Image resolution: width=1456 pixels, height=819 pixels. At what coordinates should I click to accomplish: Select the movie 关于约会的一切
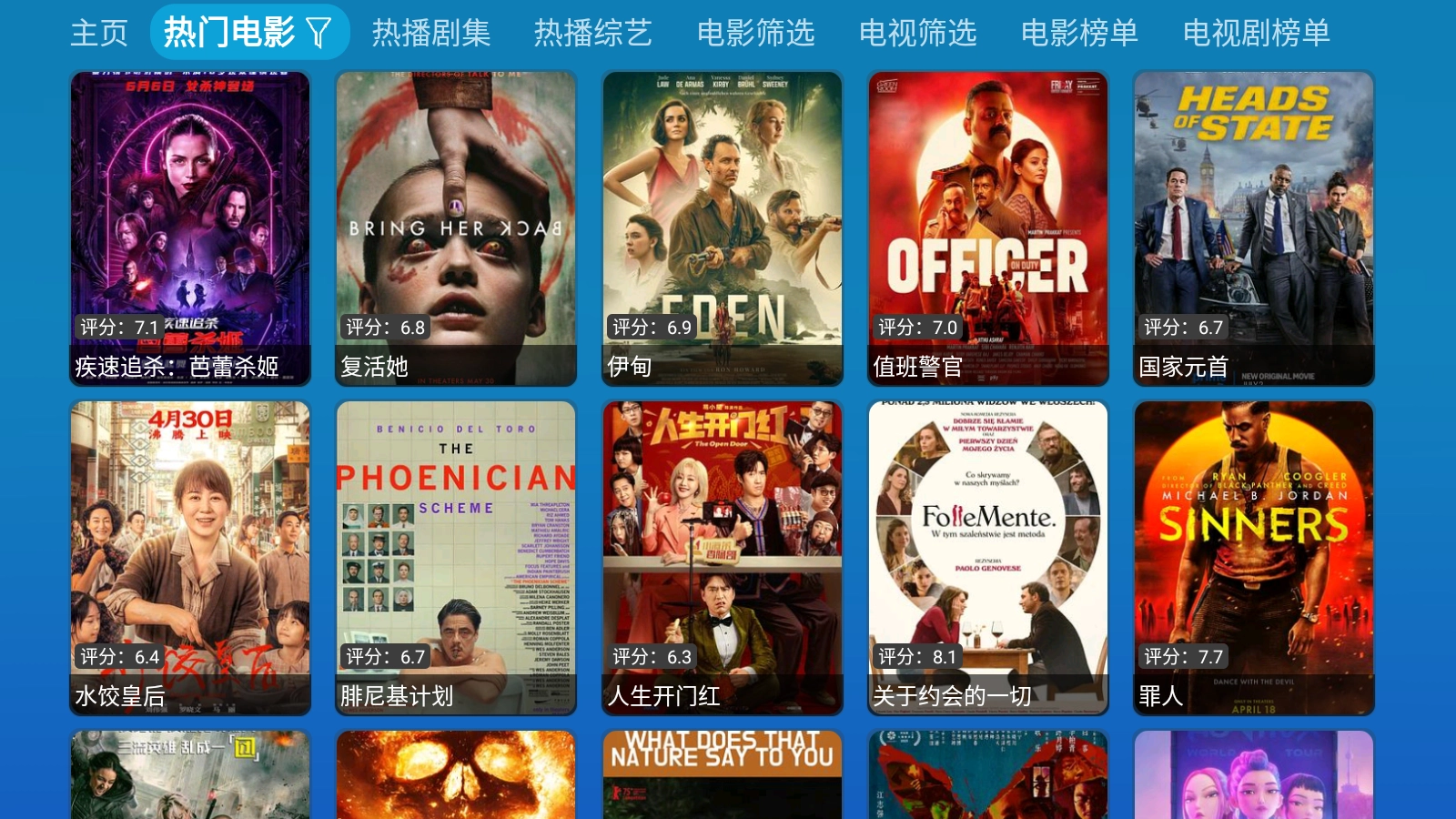988,557
